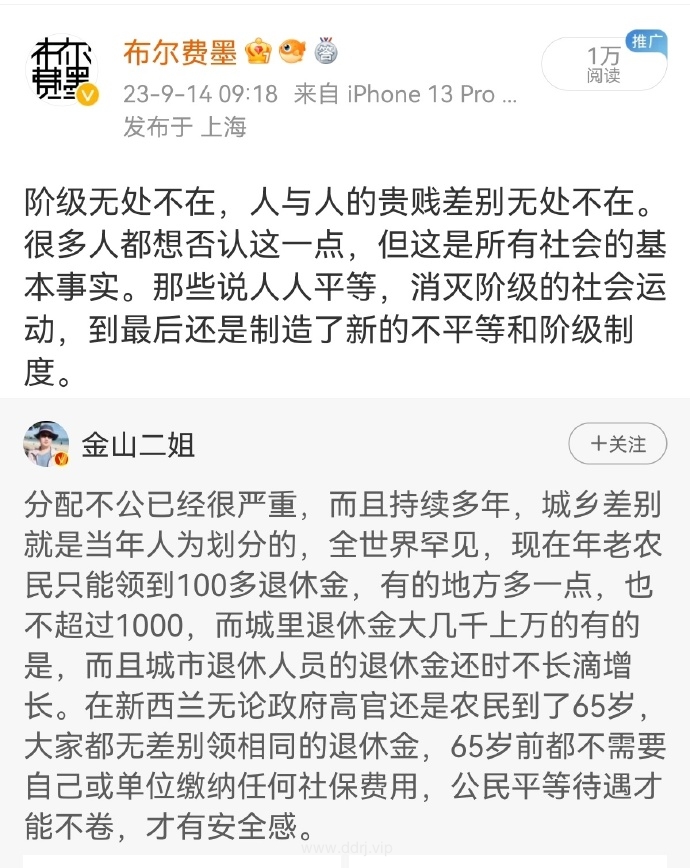Screen dimensions: 690x868
Task: Open the 1万 阅读 promotion button
Action: [602, 63]
